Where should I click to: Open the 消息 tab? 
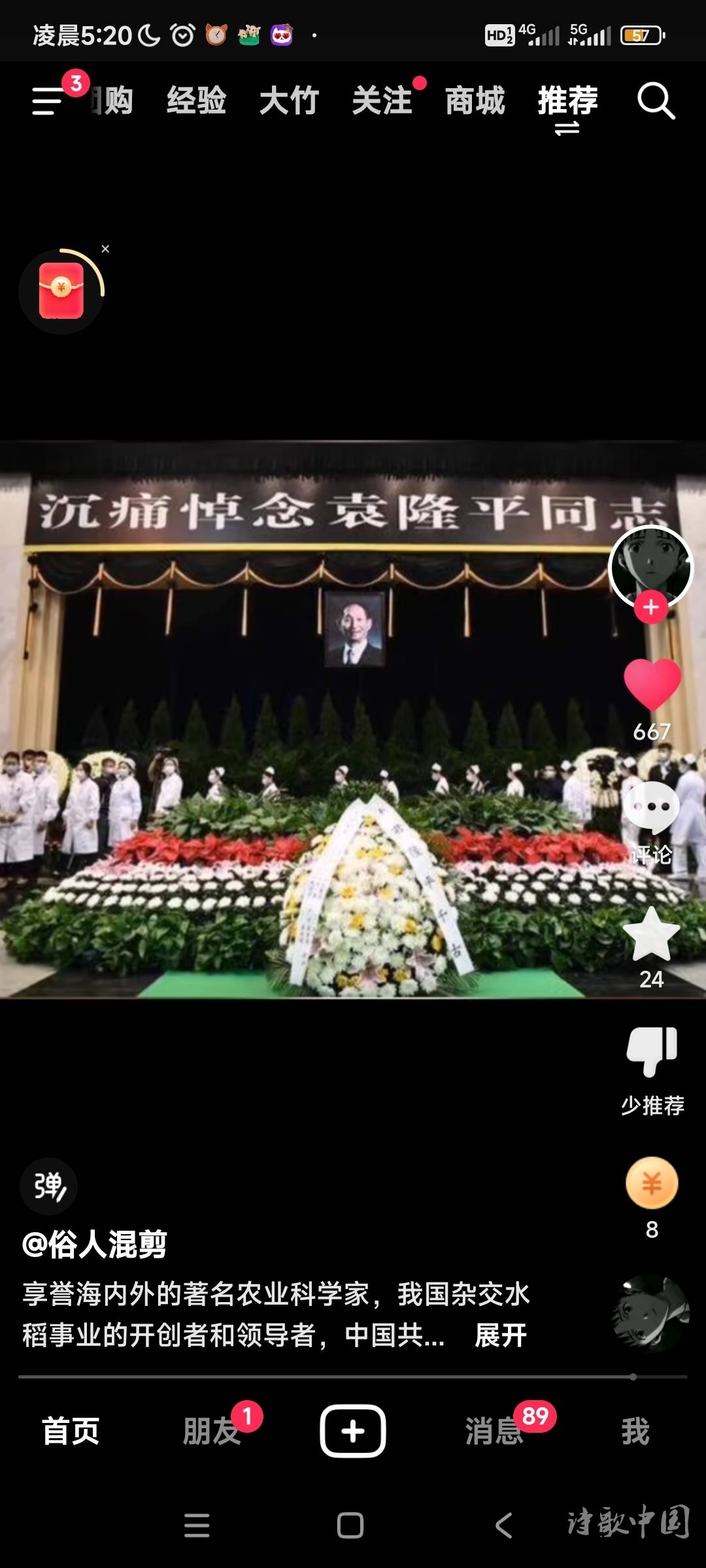tap(494, 1431)
